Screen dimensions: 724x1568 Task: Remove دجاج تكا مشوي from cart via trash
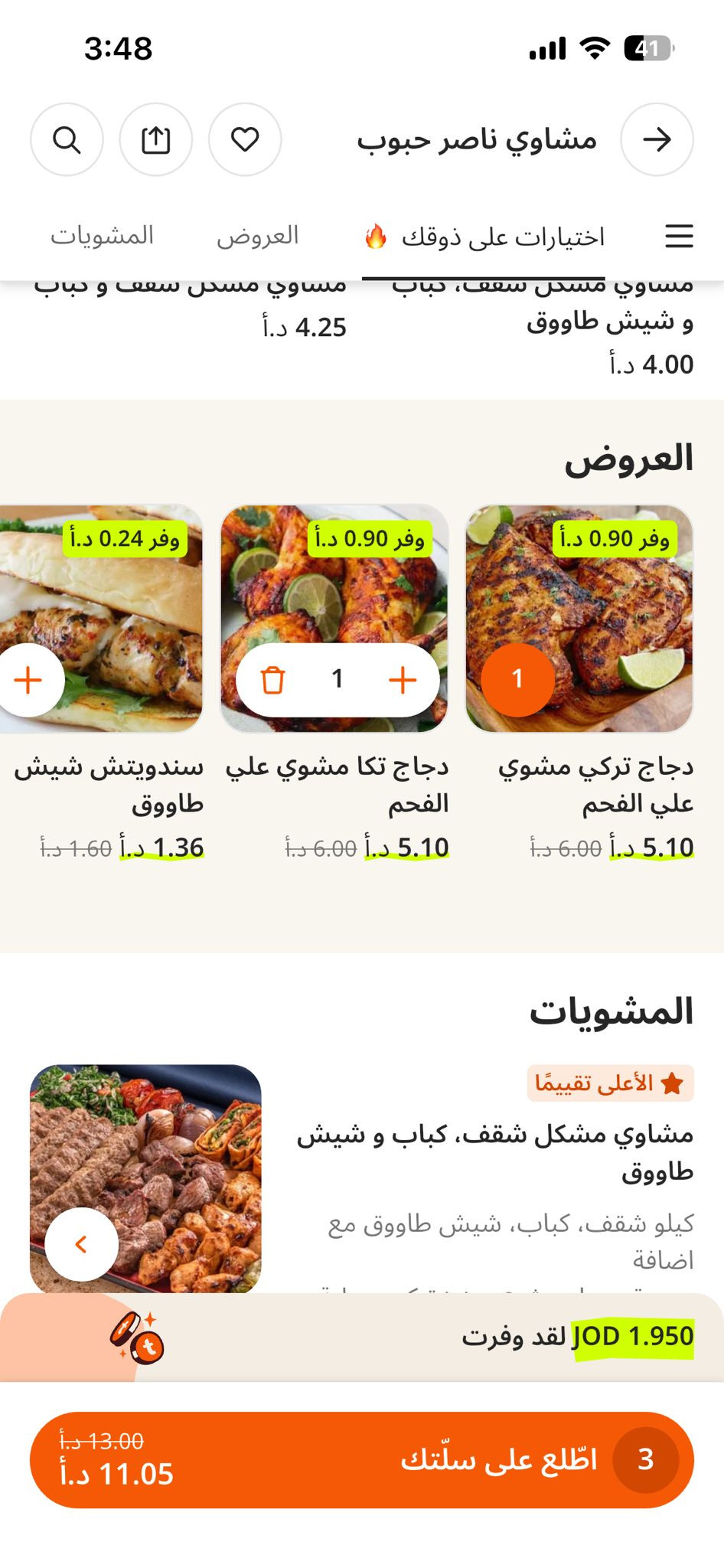click(x=272, y=680)
